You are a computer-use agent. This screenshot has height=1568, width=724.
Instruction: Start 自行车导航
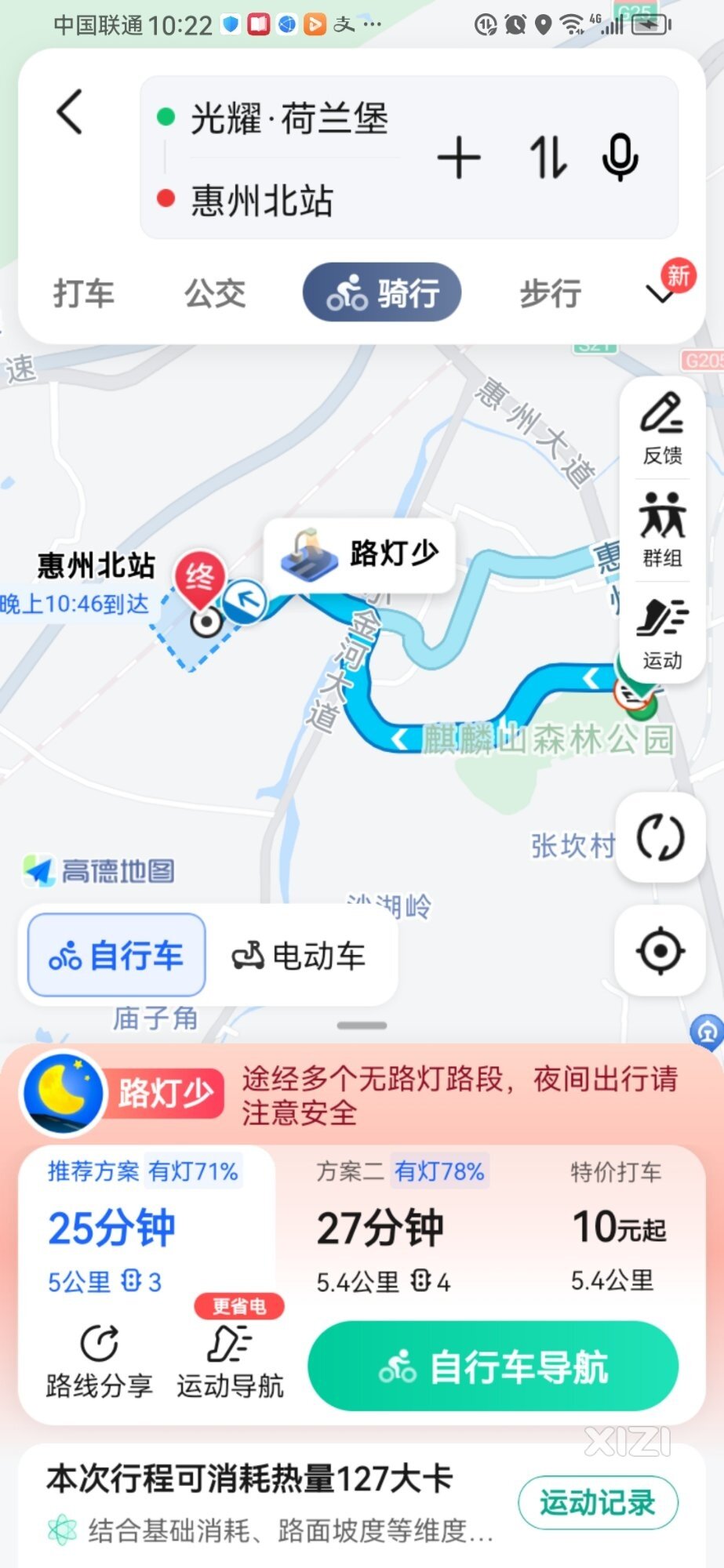click(493, 1367)
